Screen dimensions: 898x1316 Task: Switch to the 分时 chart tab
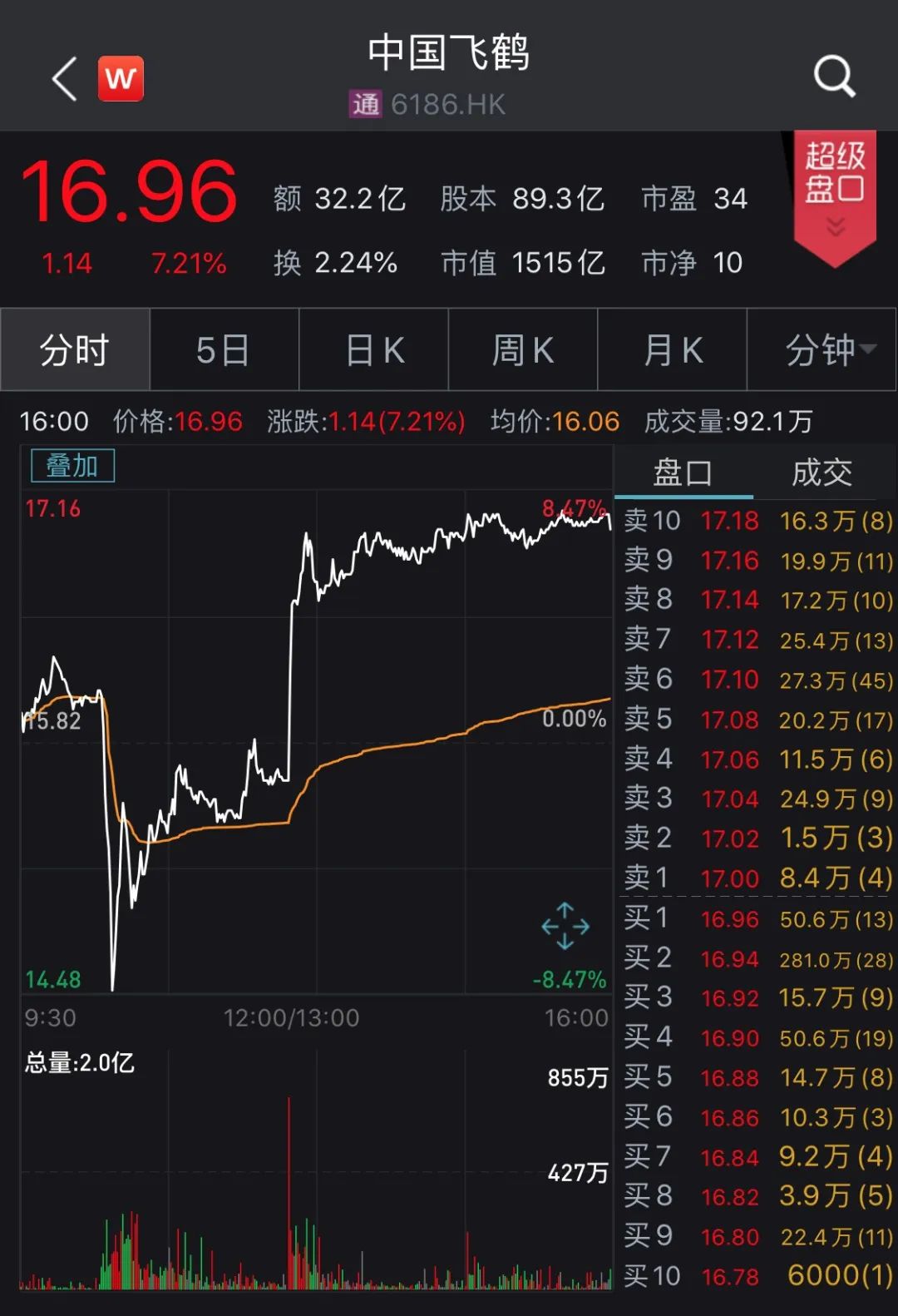coord(75,350)
